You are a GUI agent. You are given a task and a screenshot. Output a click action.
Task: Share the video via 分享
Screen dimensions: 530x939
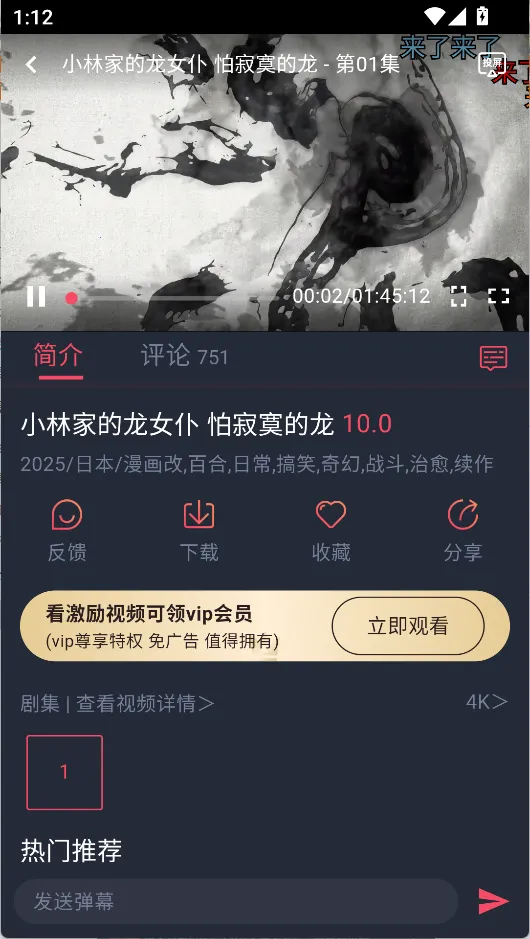point(462,531)
